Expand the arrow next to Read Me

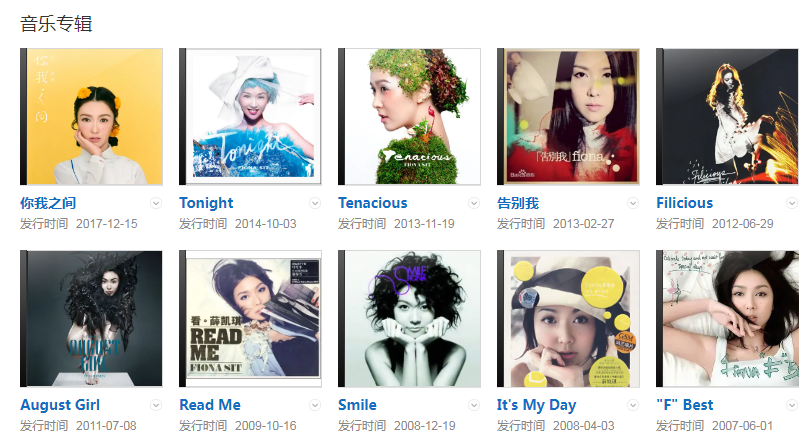[x=315, y=405]
